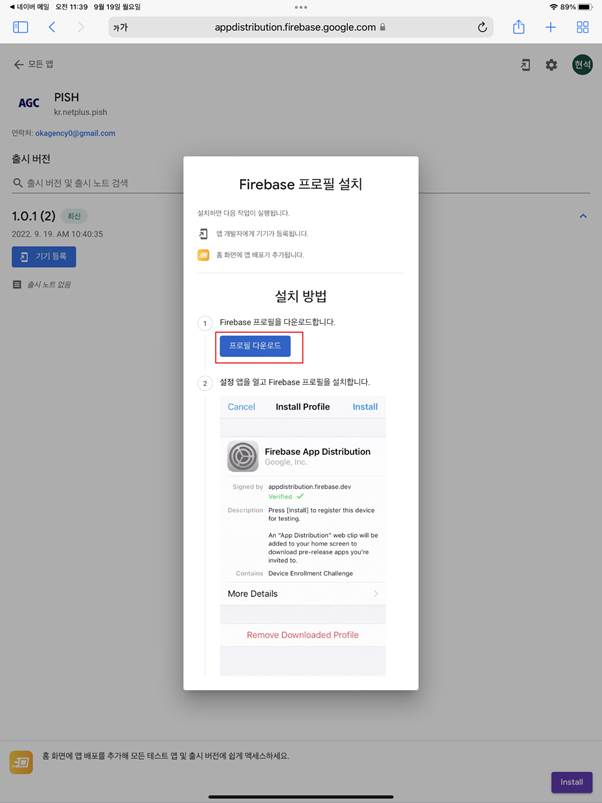Go back to the previous page
Image resolution: width=602 pixels, height=803 pixels.
[x=52, y=27]
